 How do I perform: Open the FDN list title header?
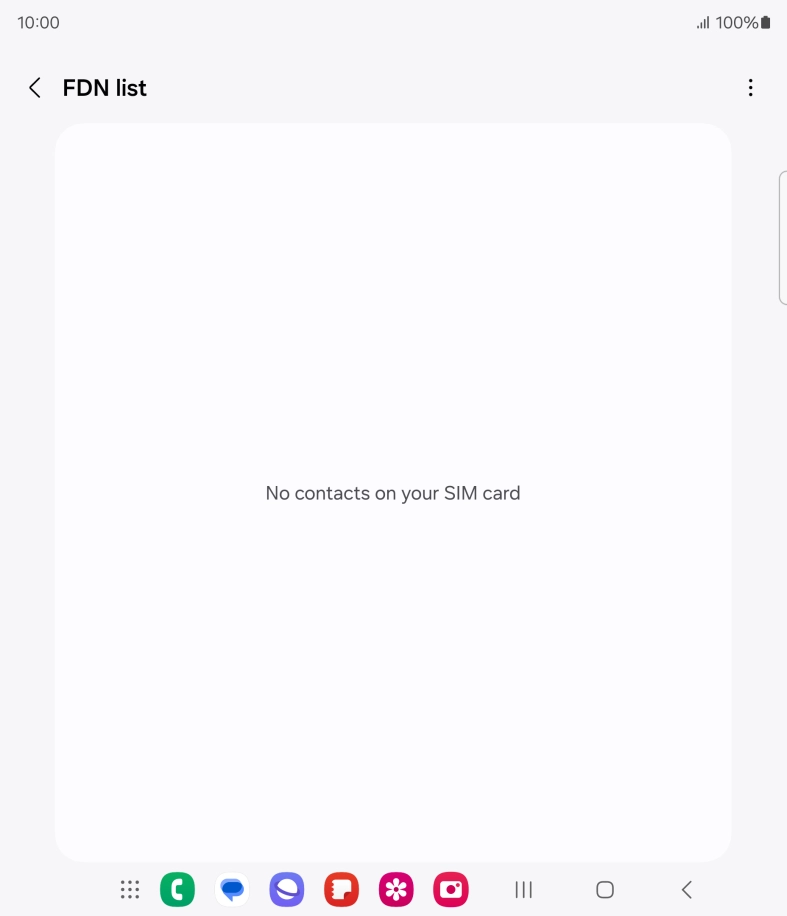click(104, 87)
